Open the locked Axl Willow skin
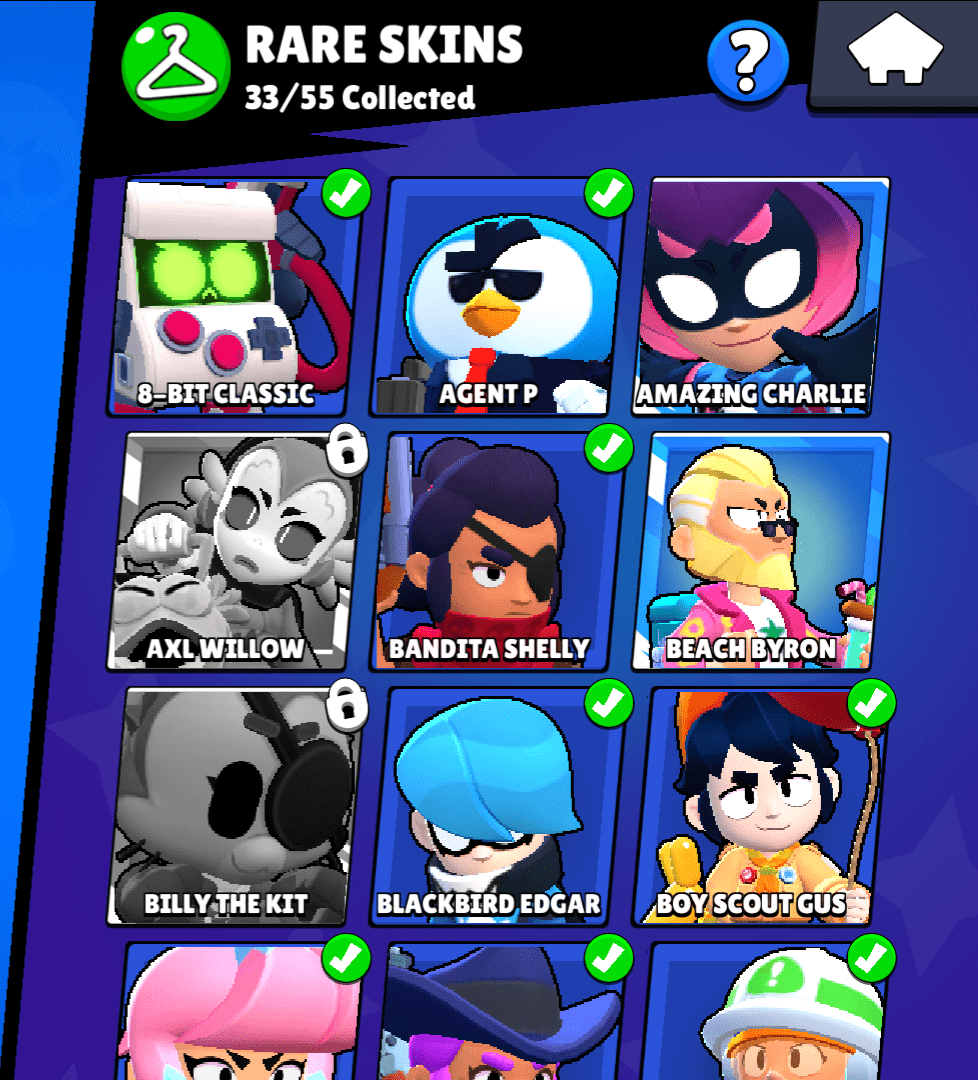Viewport: 978px width, 1080px height. (230, 551)
